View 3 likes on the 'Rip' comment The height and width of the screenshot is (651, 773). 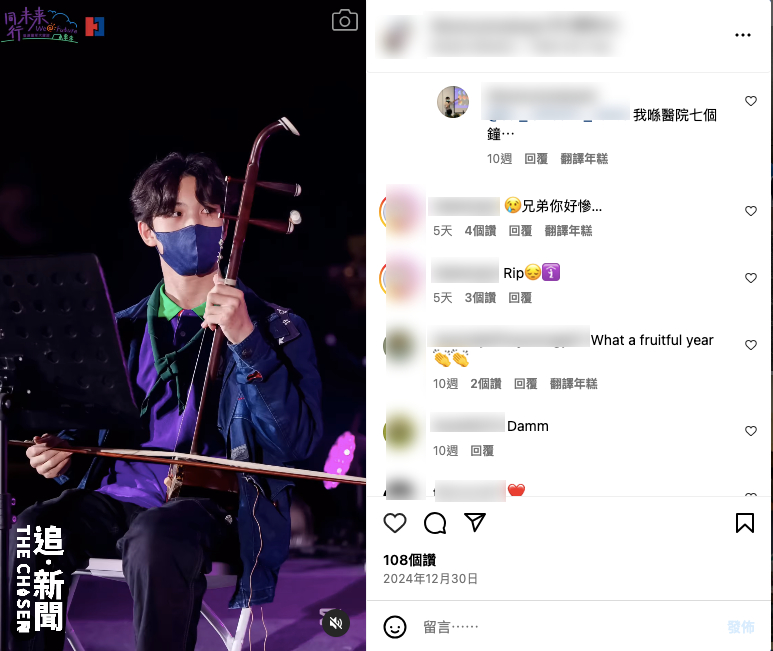480,298
